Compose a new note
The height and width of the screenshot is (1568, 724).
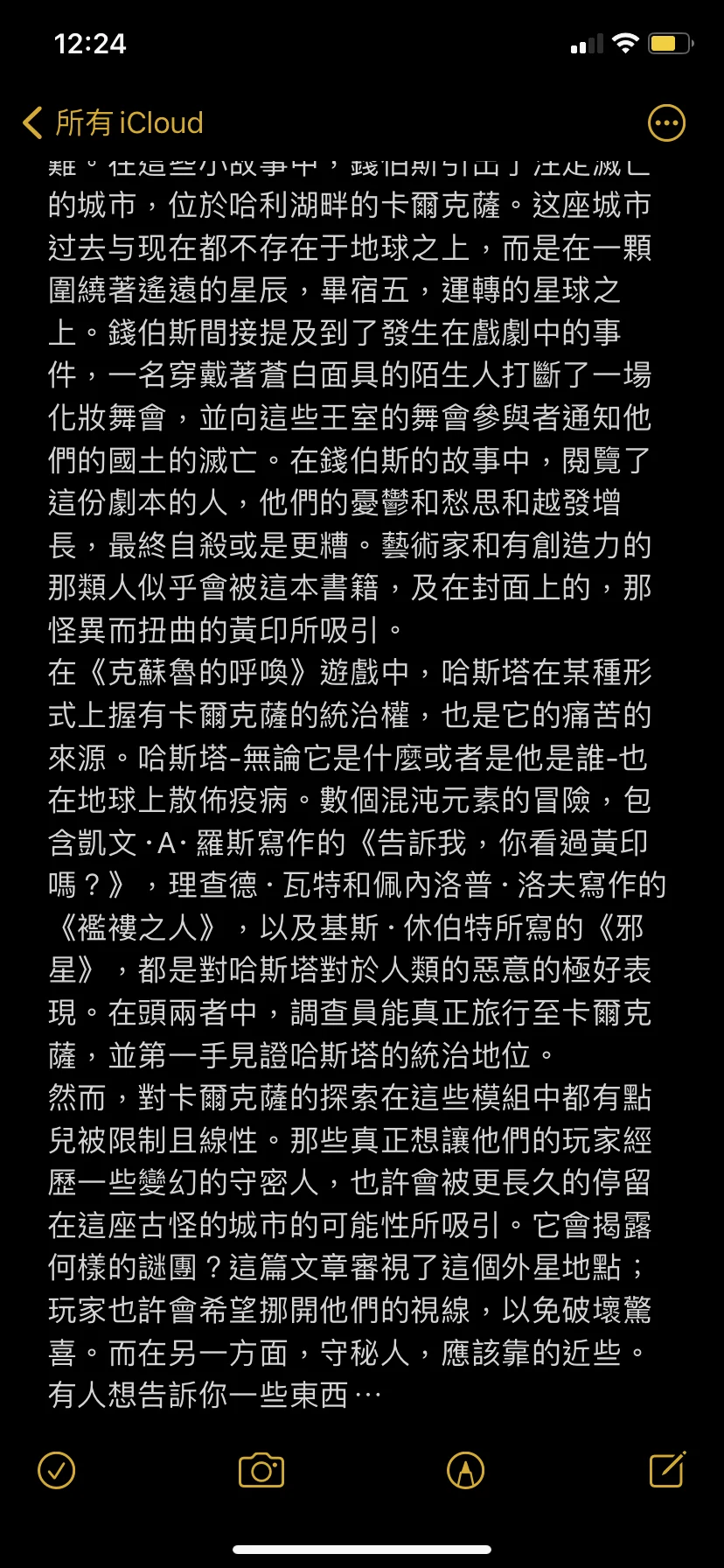(x=667, y=1470)
